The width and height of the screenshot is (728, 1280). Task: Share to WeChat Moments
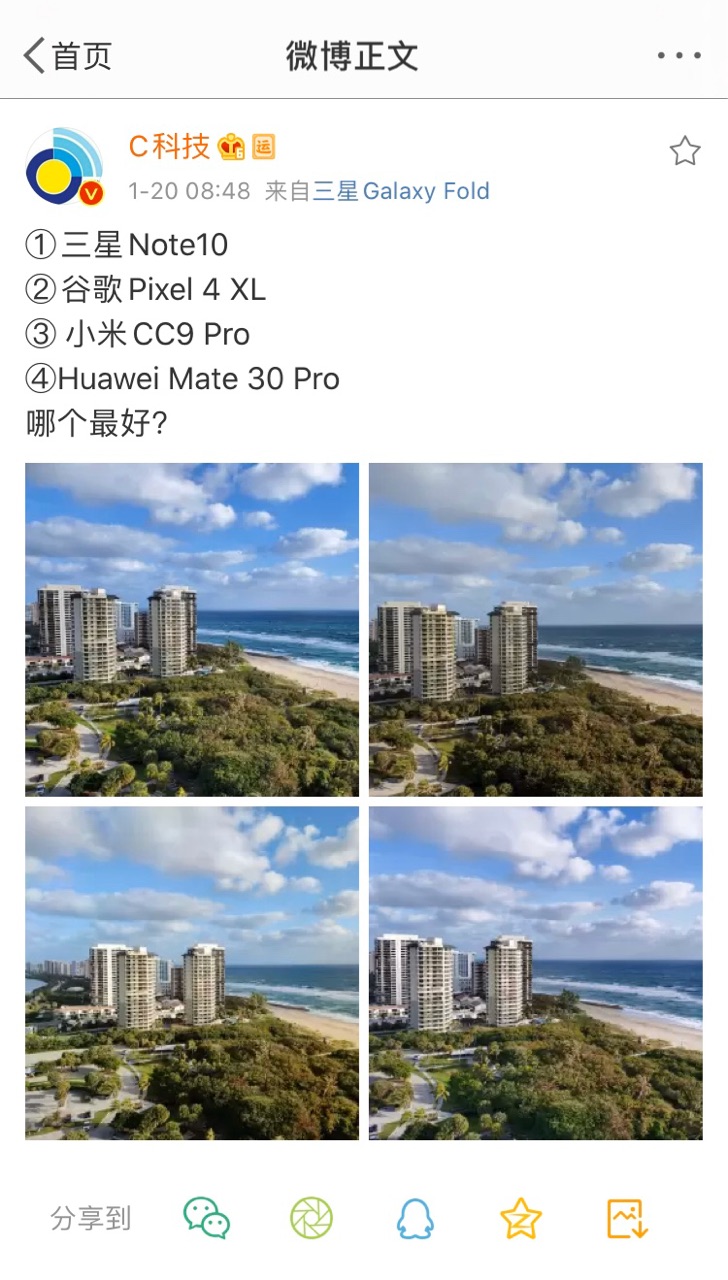[x=311, y=1218]
